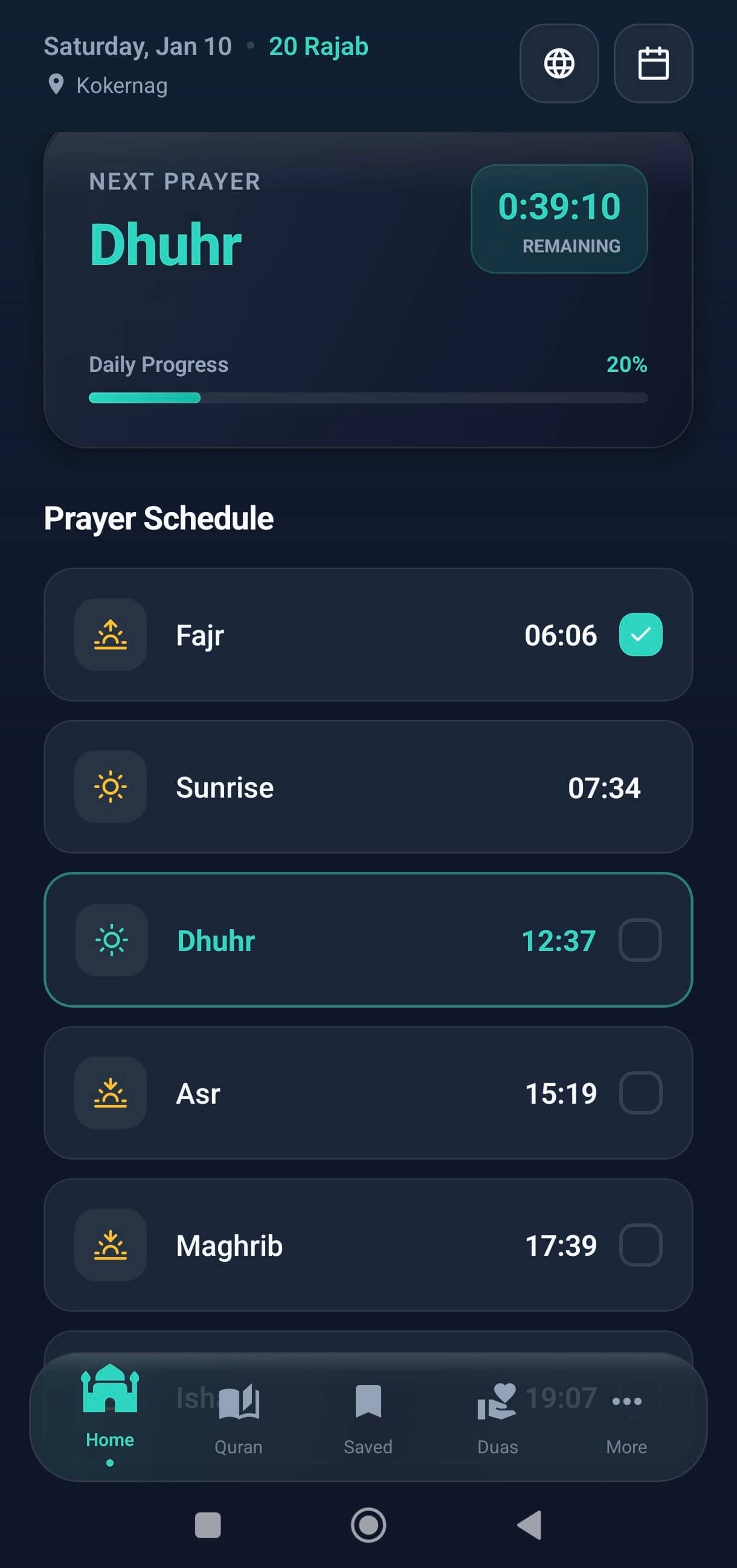This screenshot has height=1568, width=737.
Task: Click the location pin beside Kokernag
Action: pos(57,85)
